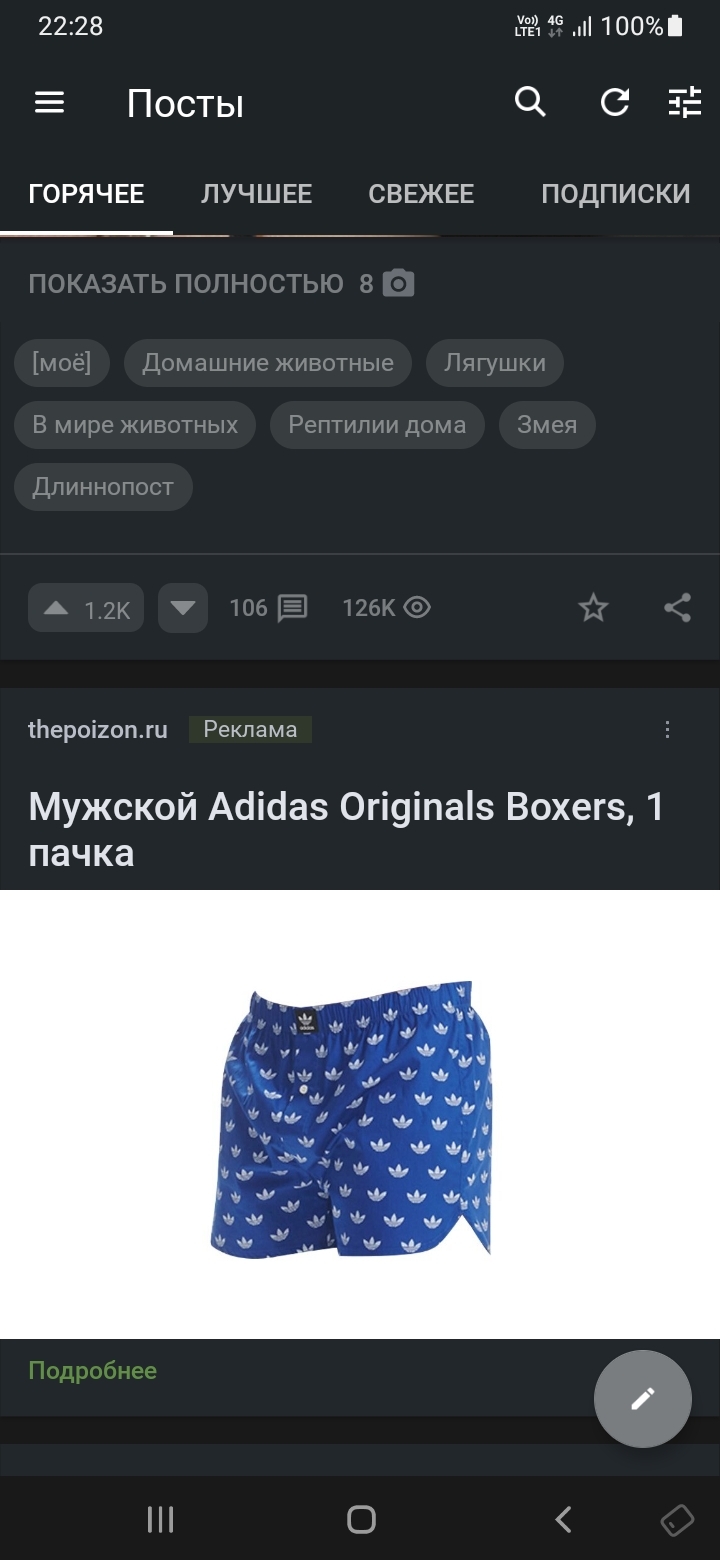Screen dimensions: 720x1560
Task: Tap Подробнее link under the ad
Action: click(x=92, y=1370)
